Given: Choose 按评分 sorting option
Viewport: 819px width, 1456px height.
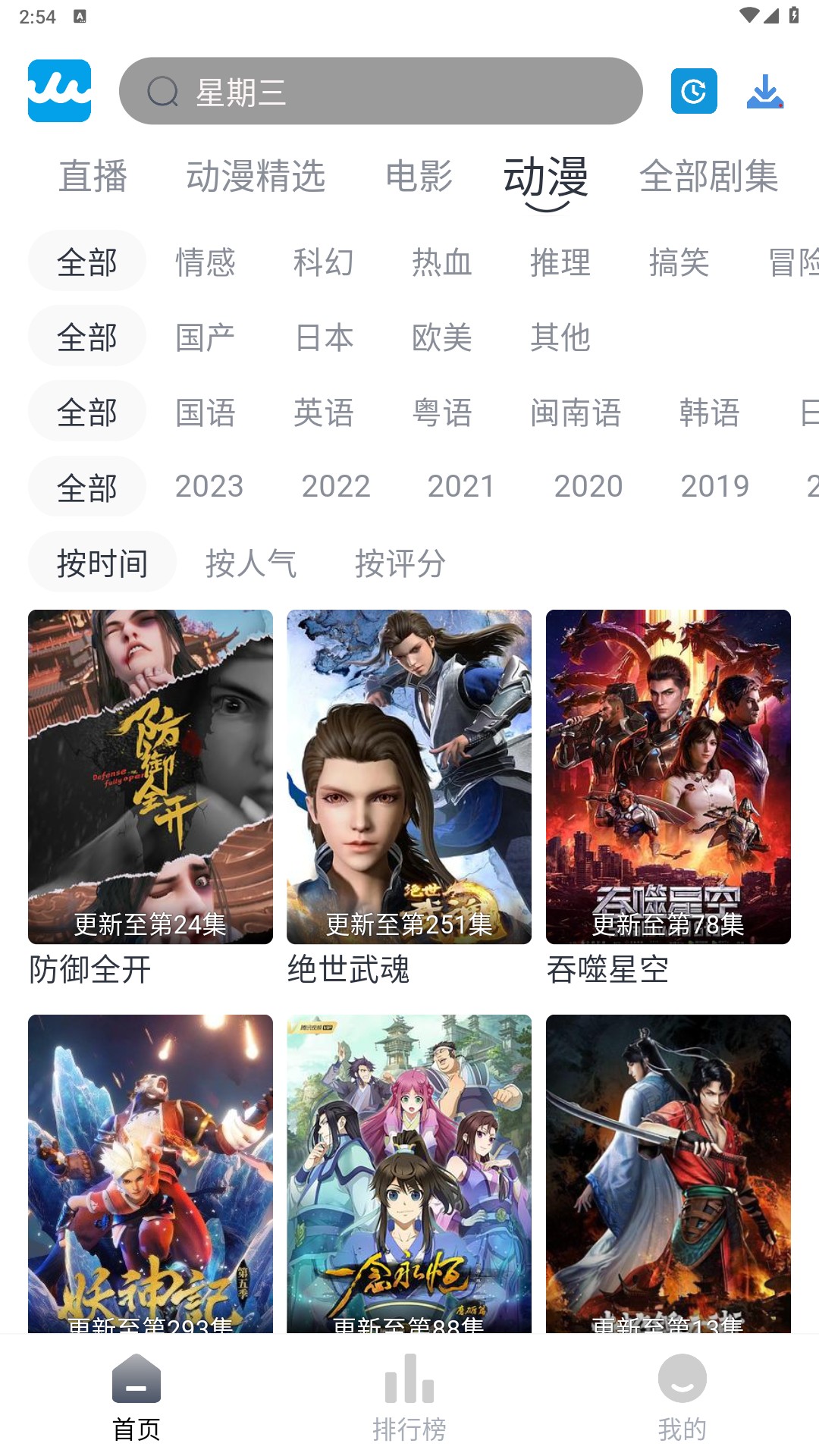Looking at the screenshot, I should coord(402,563).
